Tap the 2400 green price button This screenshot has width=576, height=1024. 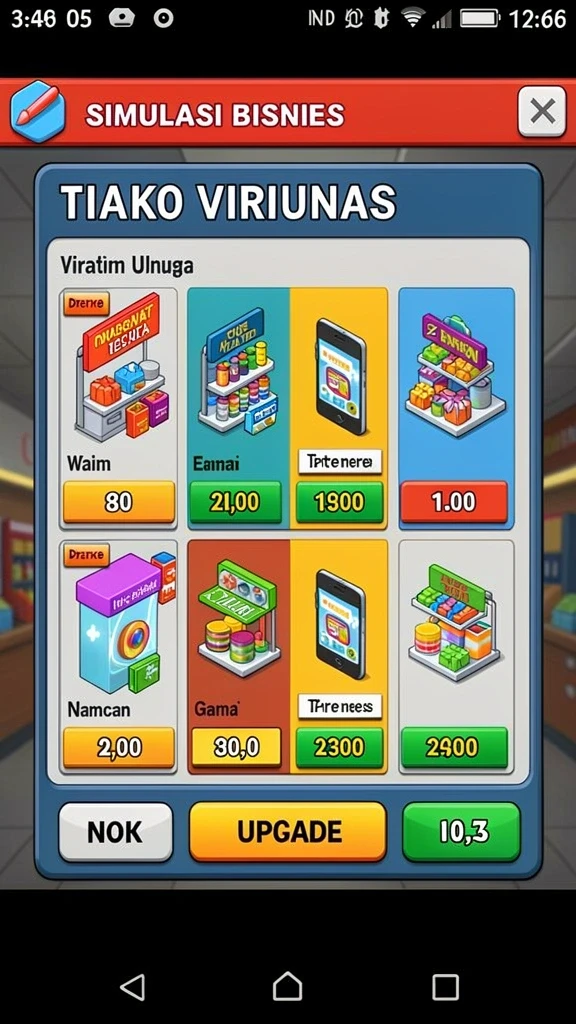[454, 748]
